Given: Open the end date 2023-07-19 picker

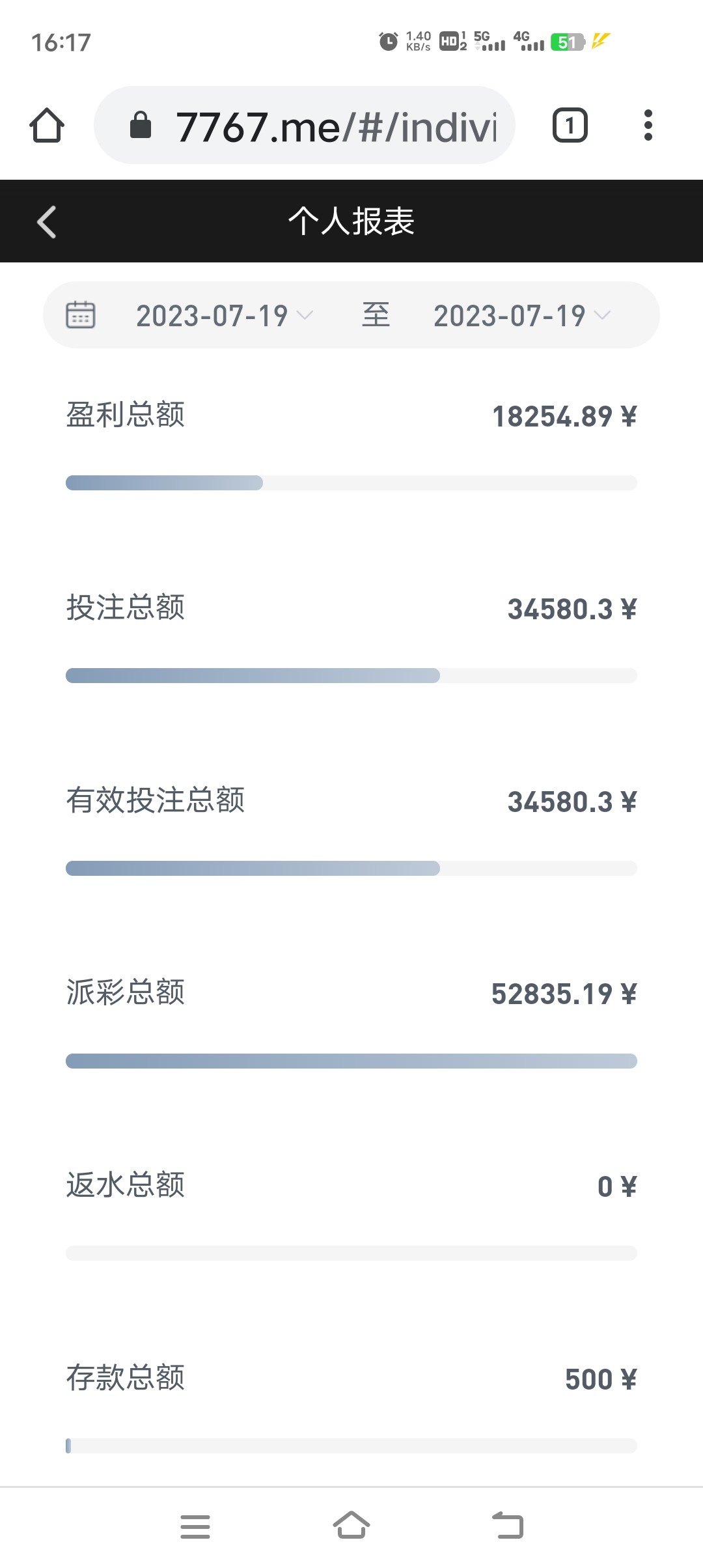Looking at the screenshot, I should [521, 316].
